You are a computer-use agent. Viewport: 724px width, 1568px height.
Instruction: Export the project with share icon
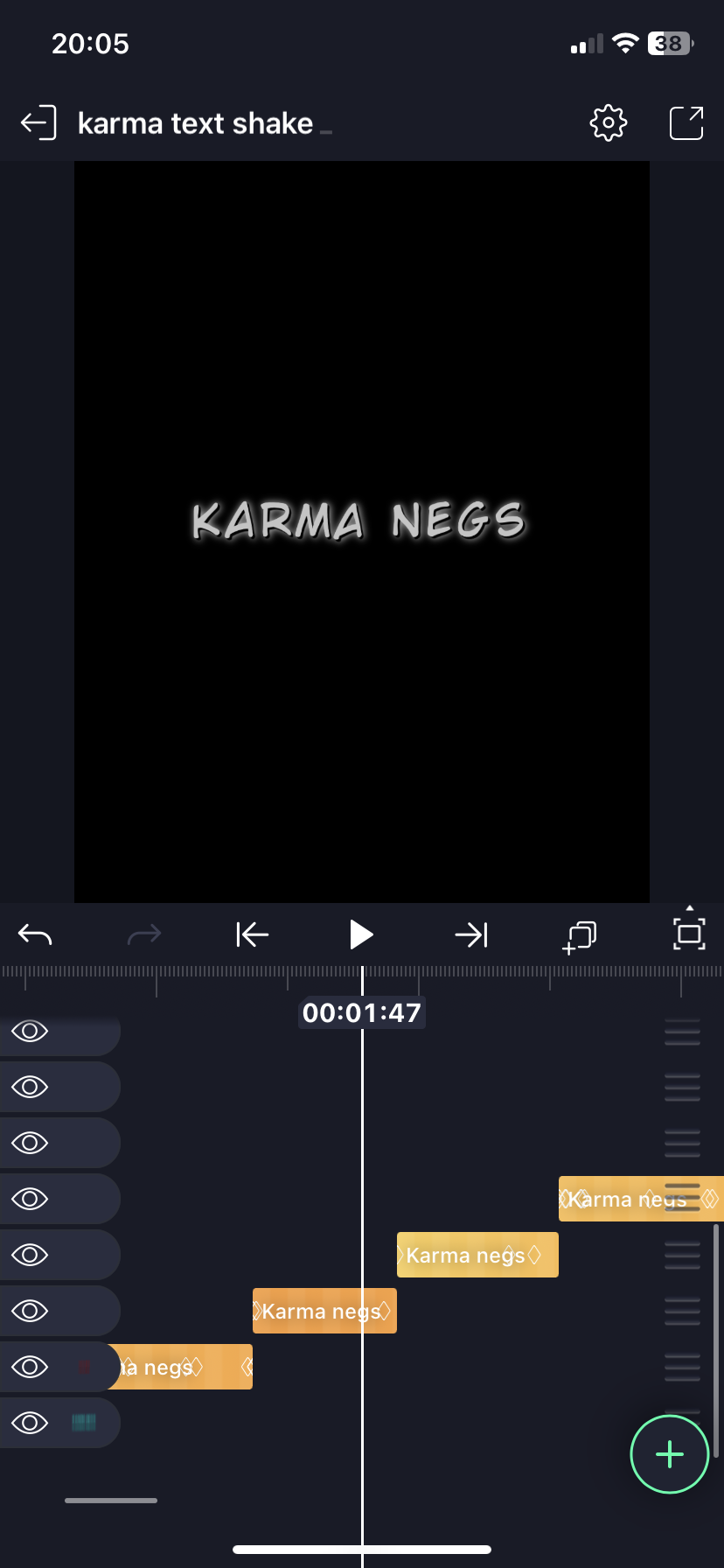[686, 123]
